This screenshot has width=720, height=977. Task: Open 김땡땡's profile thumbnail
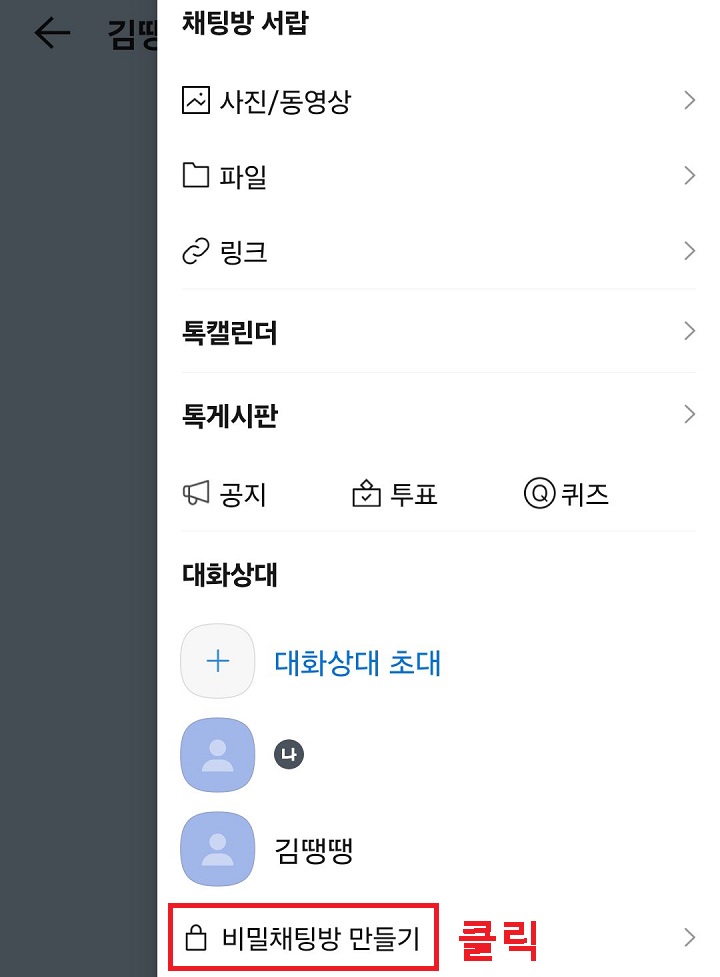tap(217, 846)
